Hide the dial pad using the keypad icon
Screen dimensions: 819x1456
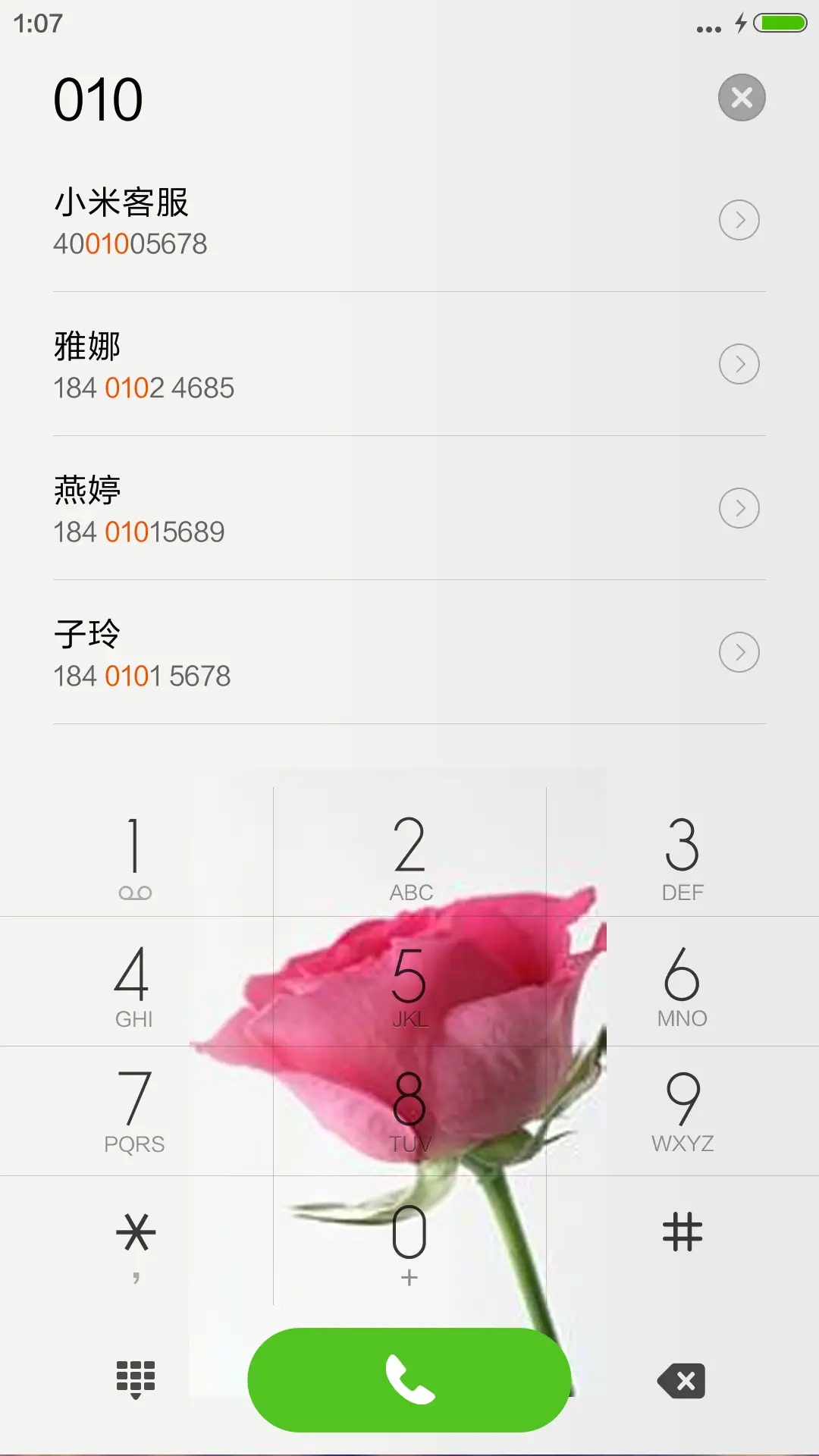pos(135,1380)
